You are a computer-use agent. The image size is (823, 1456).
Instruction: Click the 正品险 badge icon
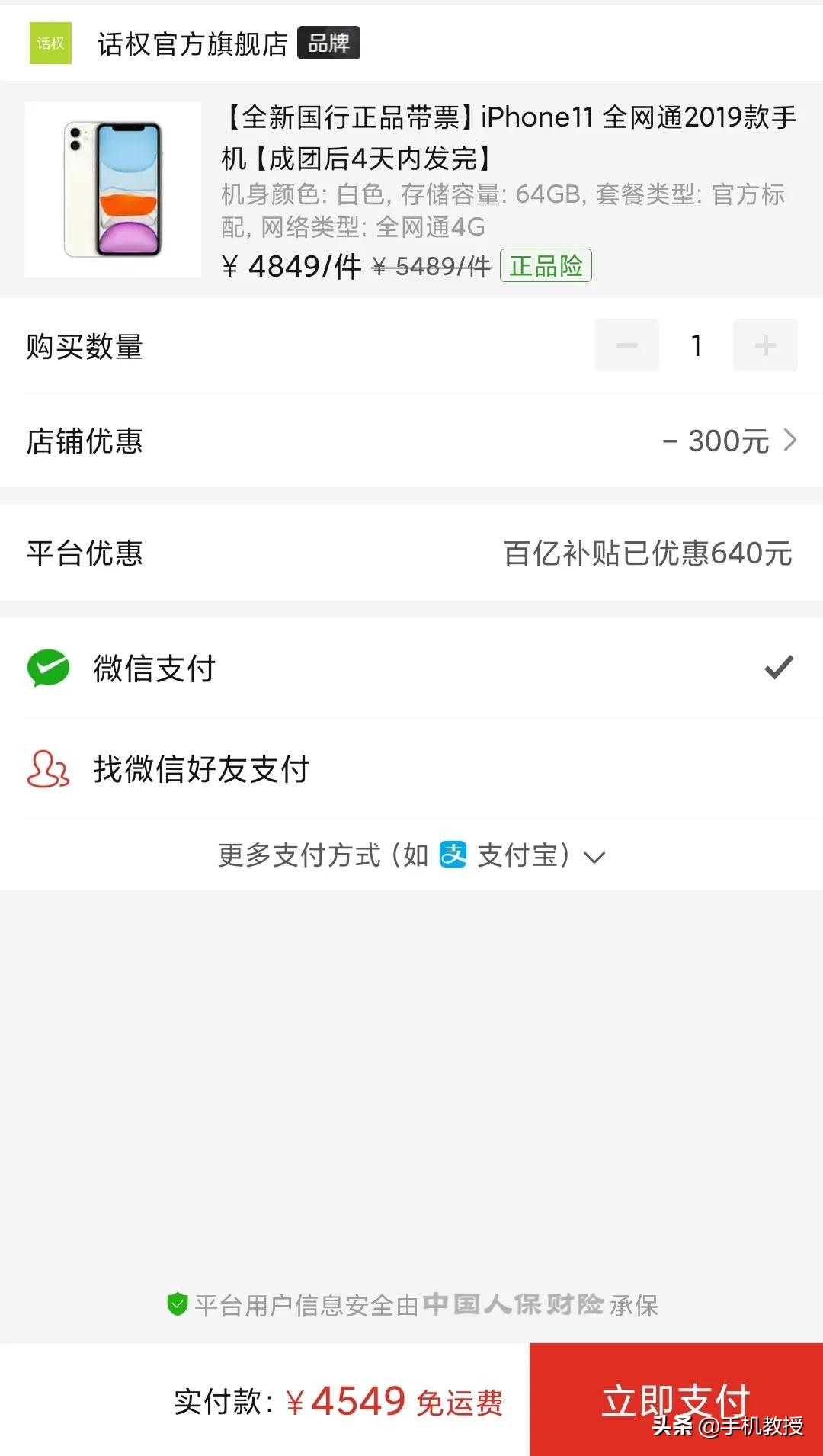pyautogui.click(x=546, y=265)
